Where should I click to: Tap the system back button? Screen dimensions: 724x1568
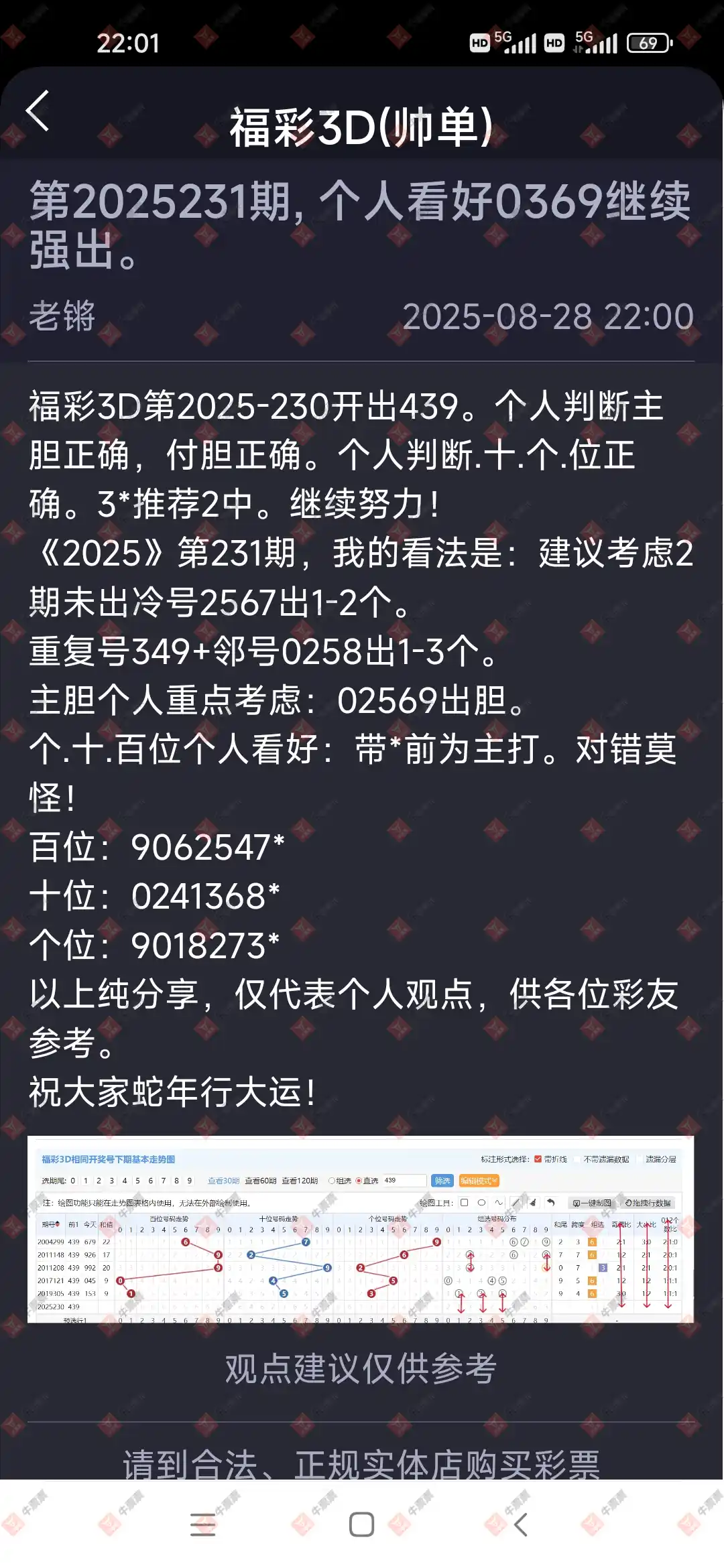coord(521,1524)
